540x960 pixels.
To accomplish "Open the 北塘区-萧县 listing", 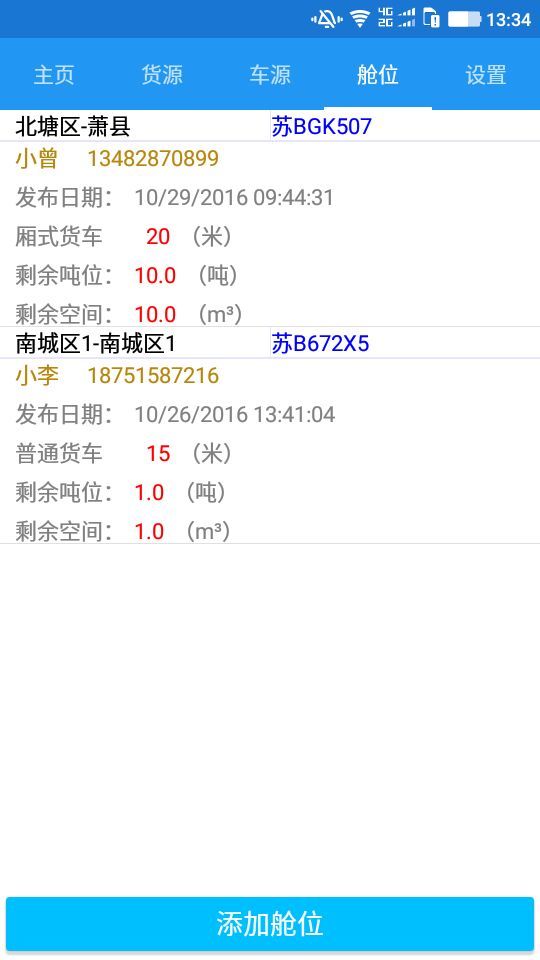I will pos(270,219).
